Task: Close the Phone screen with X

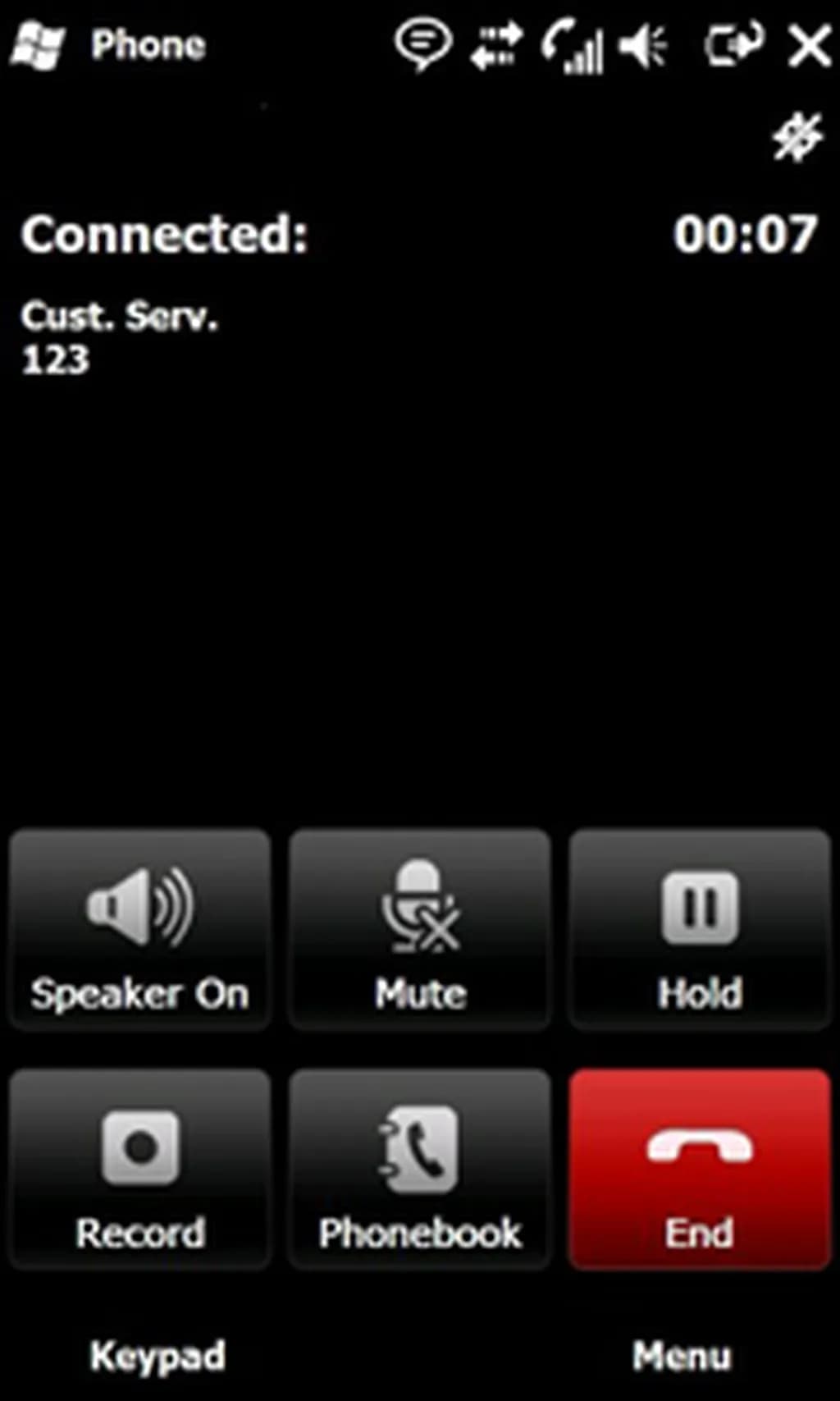Action: [x=809, y=46]
